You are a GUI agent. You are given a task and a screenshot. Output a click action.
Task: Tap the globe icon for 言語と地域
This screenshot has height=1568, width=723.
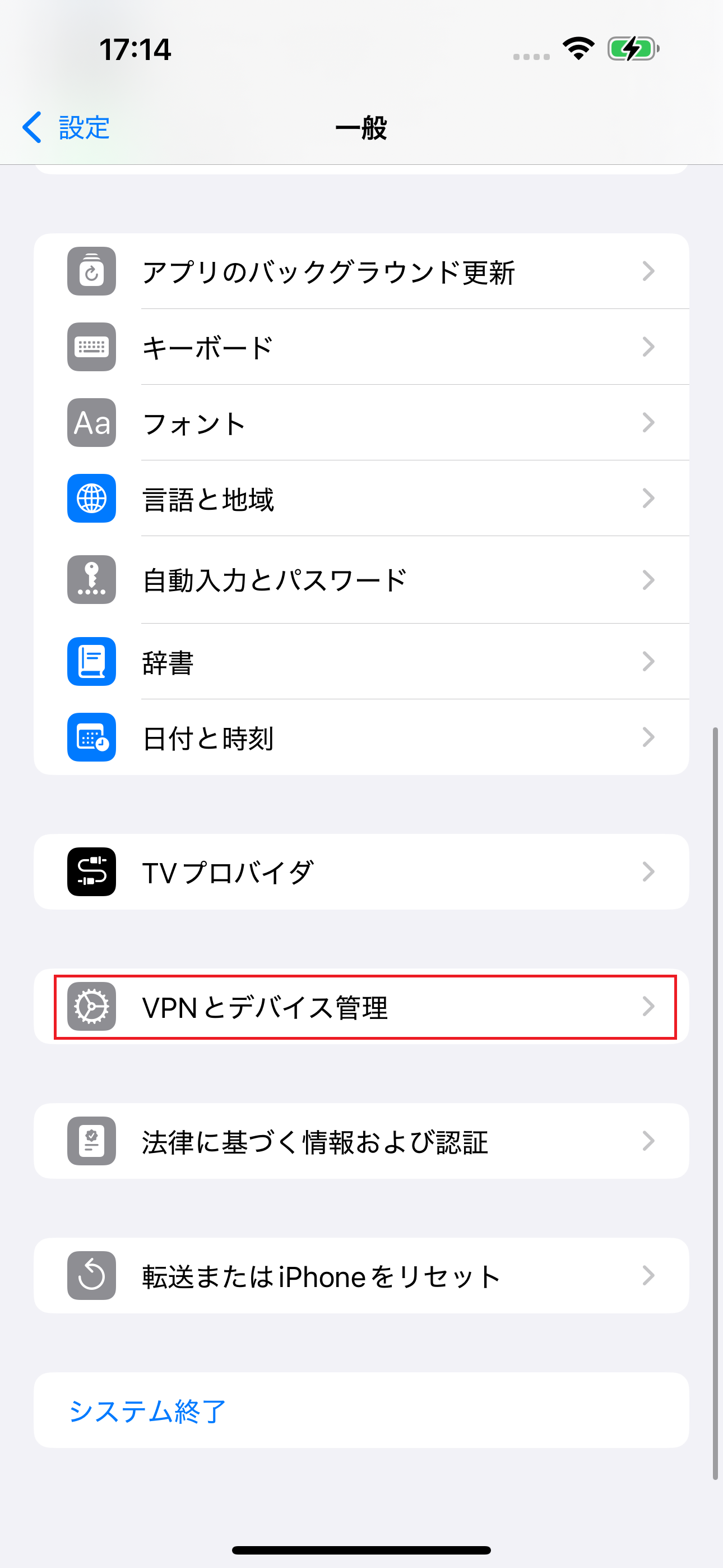[91, 499]
